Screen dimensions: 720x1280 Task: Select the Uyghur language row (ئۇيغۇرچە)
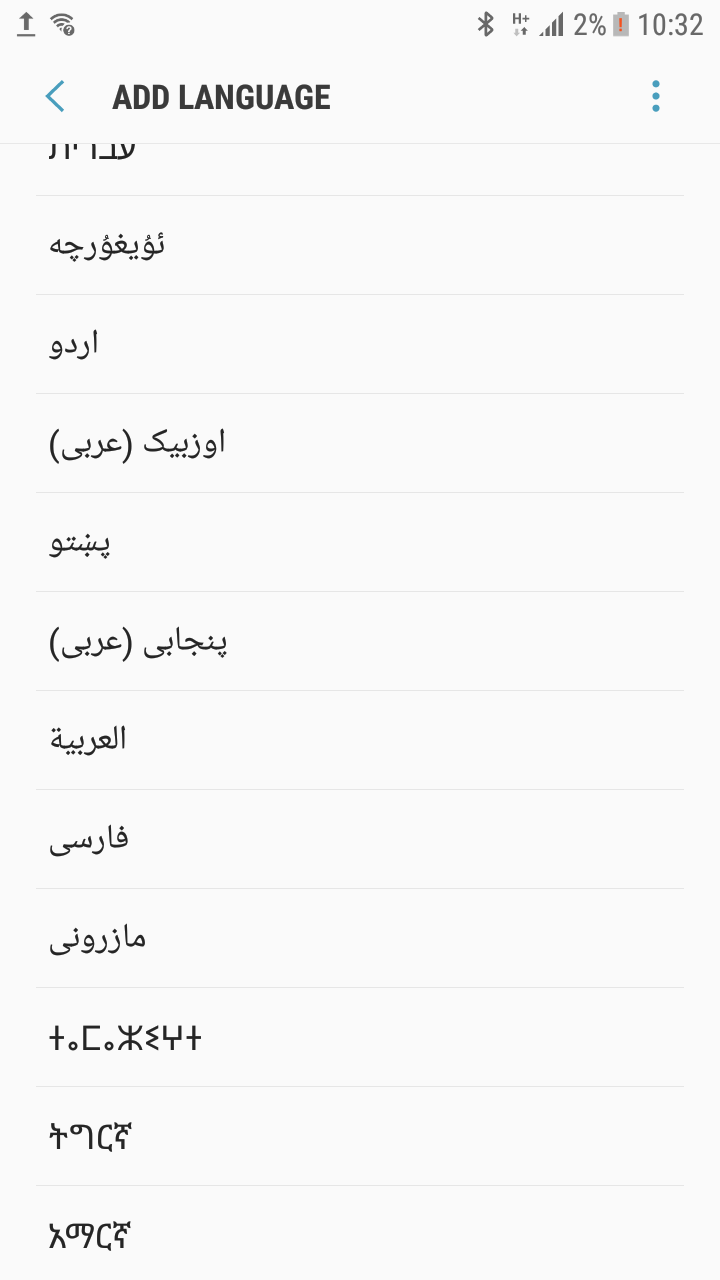tap(360, 245)
